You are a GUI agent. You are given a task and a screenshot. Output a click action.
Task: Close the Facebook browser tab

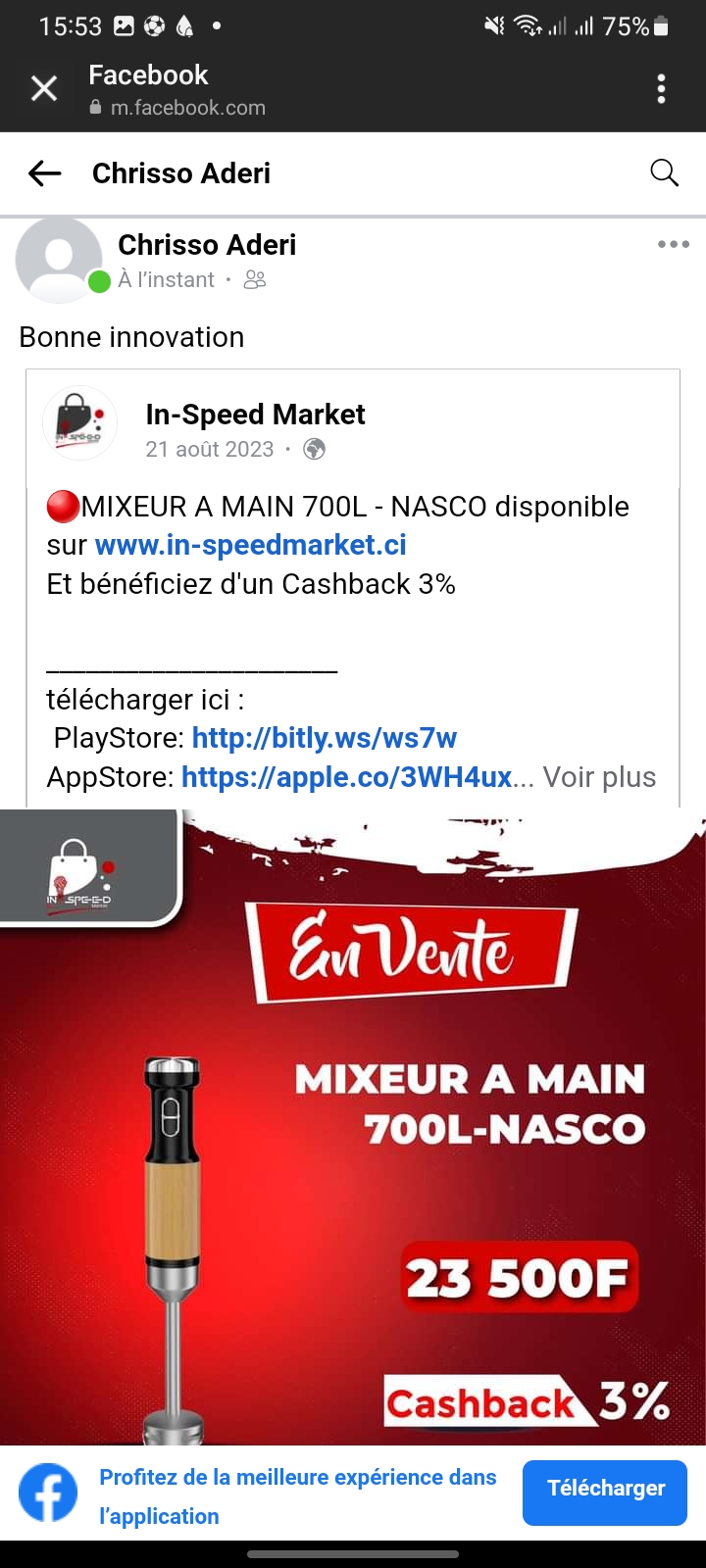pos(44,89)
